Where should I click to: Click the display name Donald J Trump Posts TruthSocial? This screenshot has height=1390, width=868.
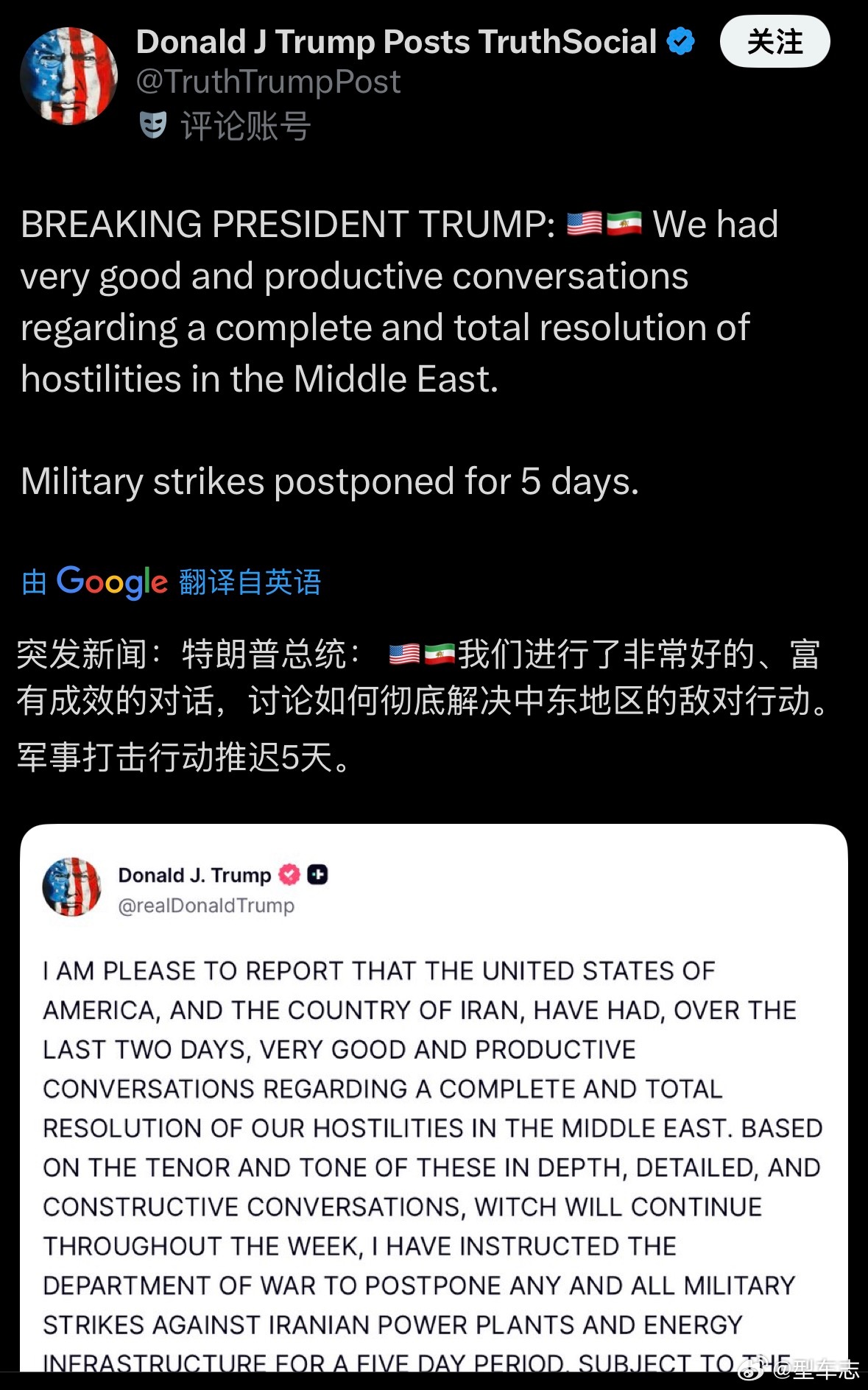tap(398, 41)
